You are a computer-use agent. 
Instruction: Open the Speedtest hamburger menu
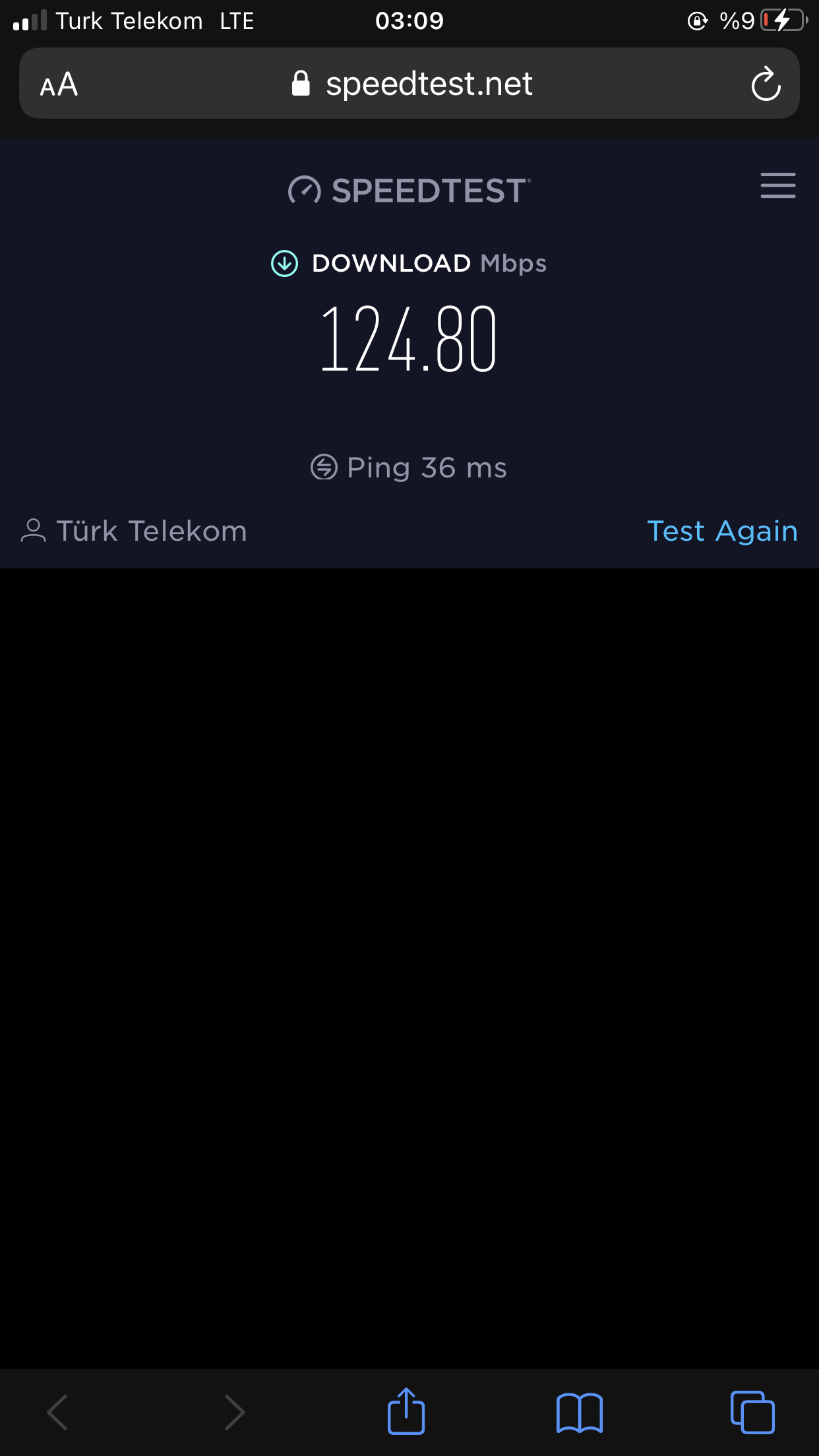coord(777,185)
